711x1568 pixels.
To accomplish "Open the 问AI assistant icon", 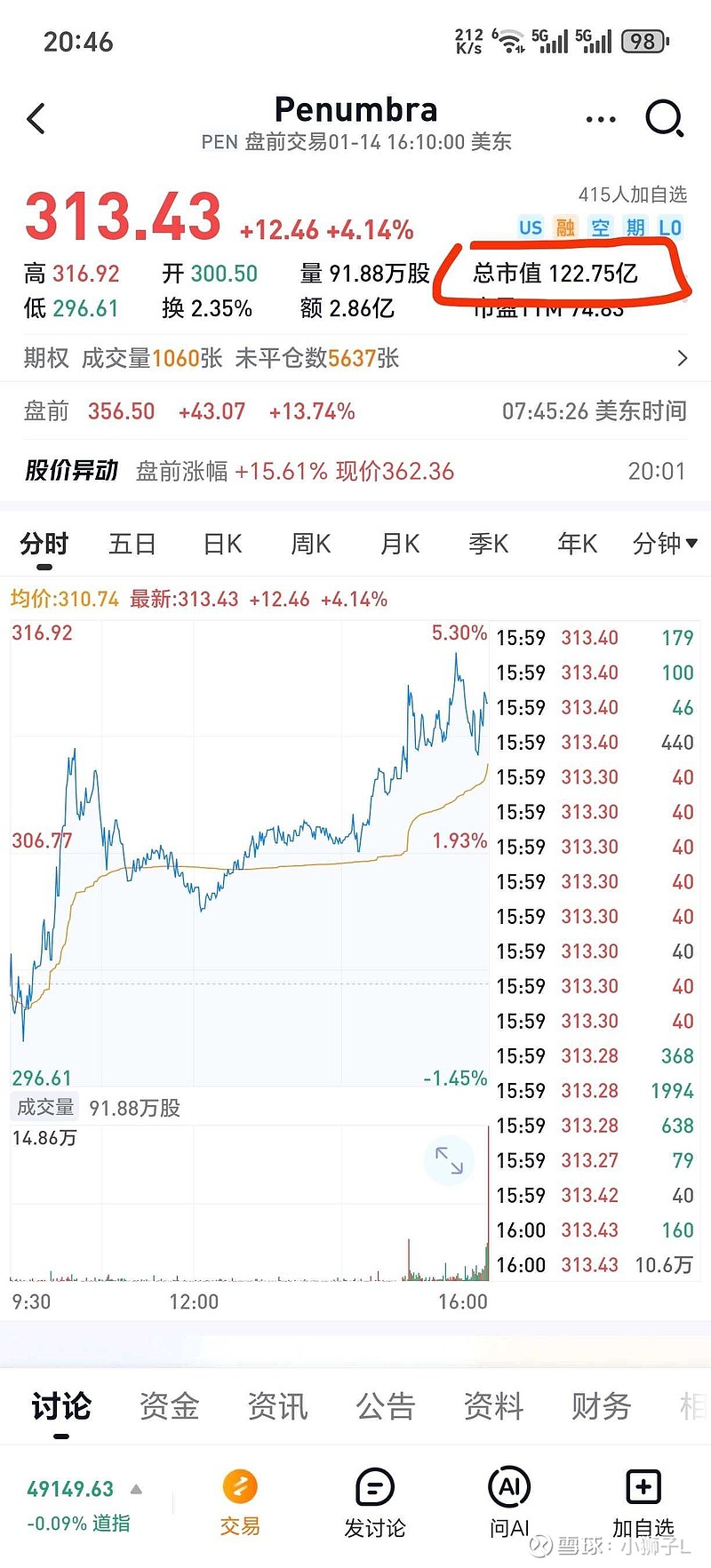I will tap(507, 1488).
